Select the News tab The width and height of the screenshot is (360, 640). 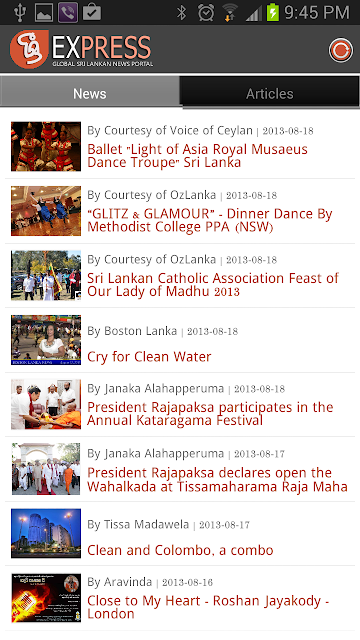(x=90, y=93)
